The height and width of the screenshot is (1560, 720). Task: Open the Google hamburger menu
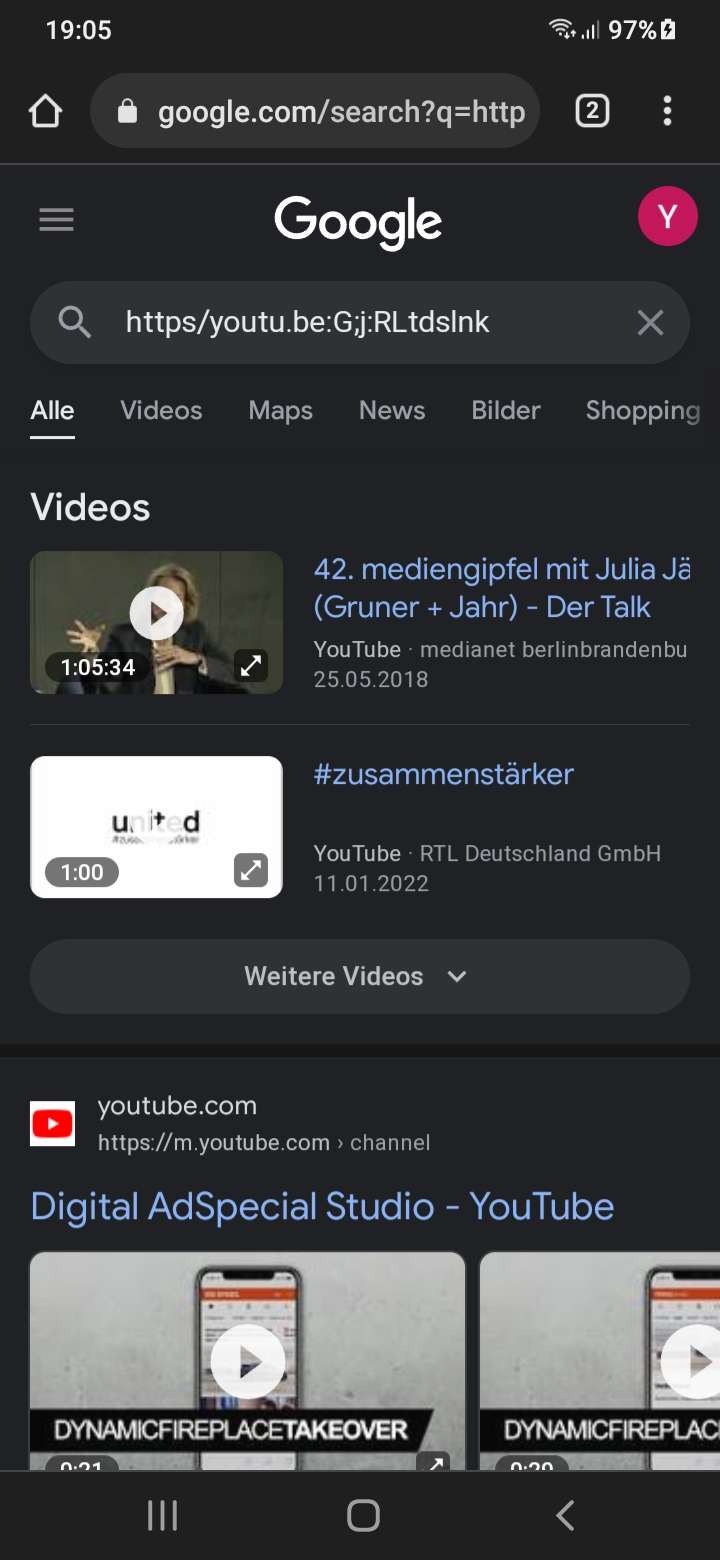pos(56,220)
